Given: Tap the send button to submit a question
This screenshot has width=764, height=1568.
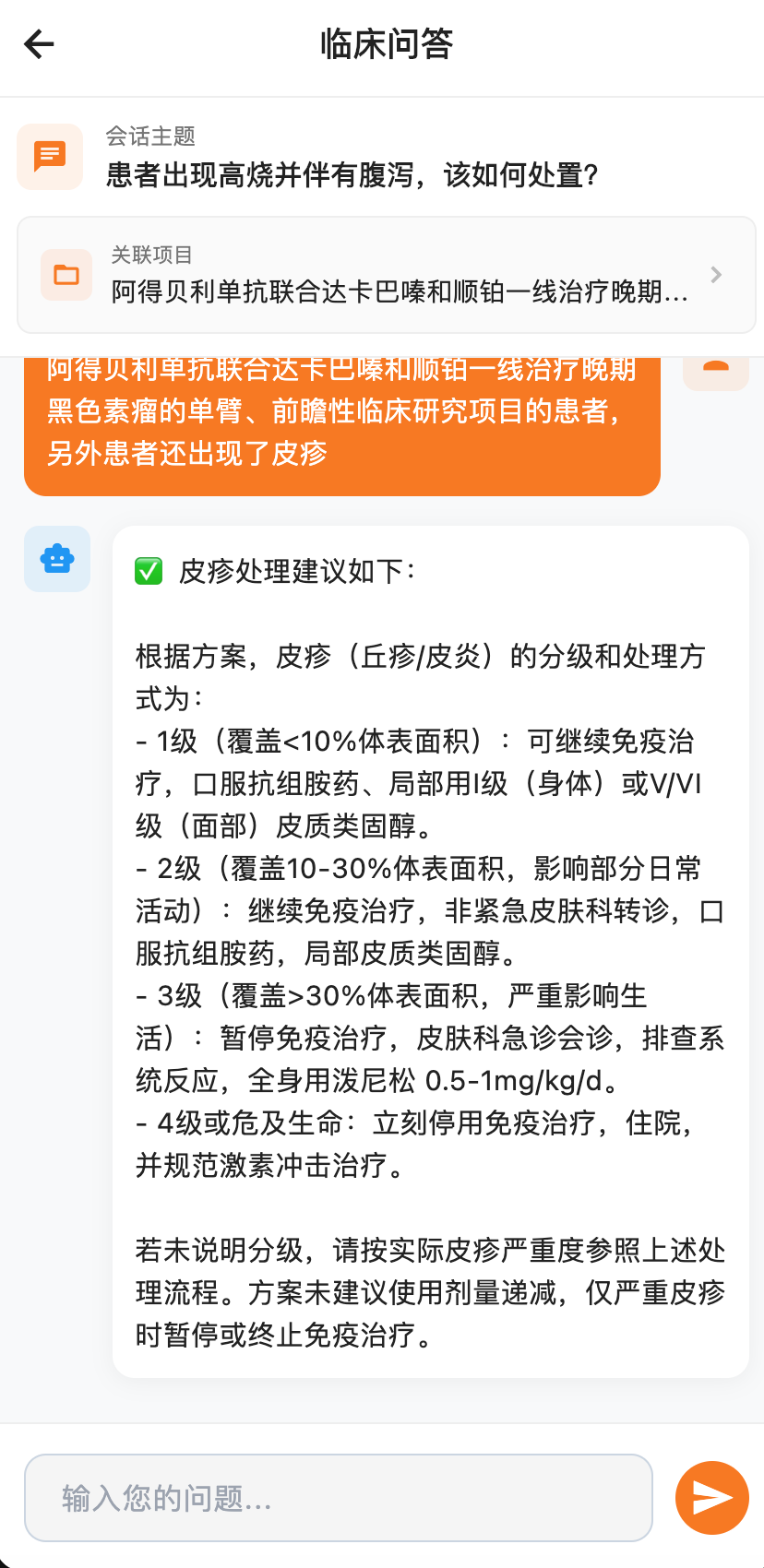Looking at the screenshot, I should click(x=711, y=1497).
